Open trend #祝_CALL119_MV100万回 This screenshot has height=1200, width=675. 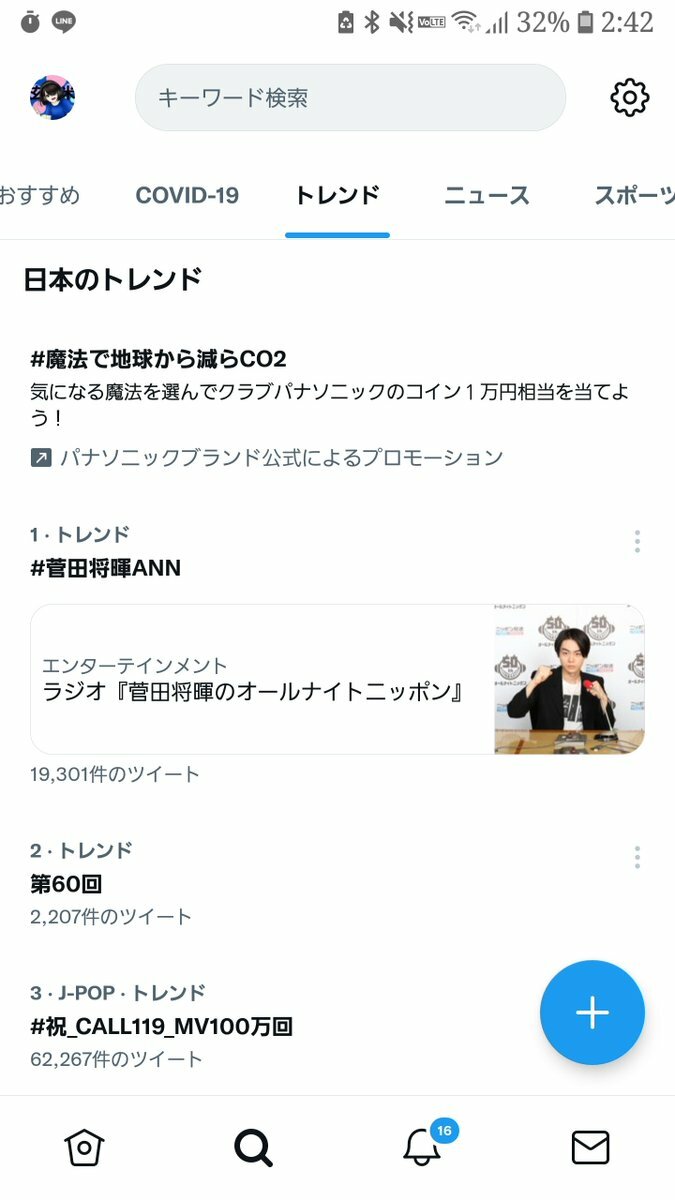(161, 1026)
